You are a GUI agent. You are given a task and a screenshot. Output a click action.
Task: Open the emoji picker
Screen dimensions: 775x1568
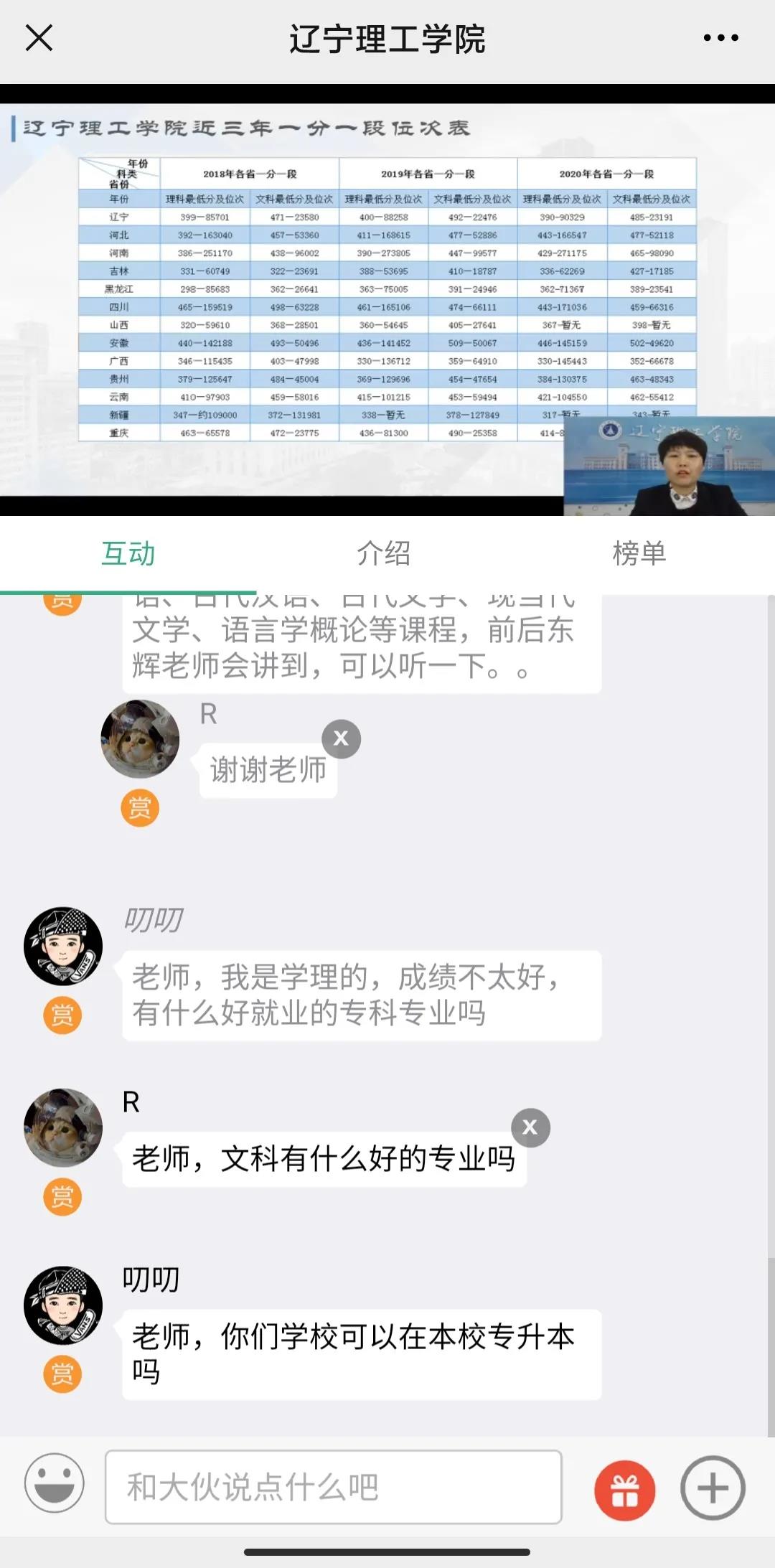[x=55, y=1483]
